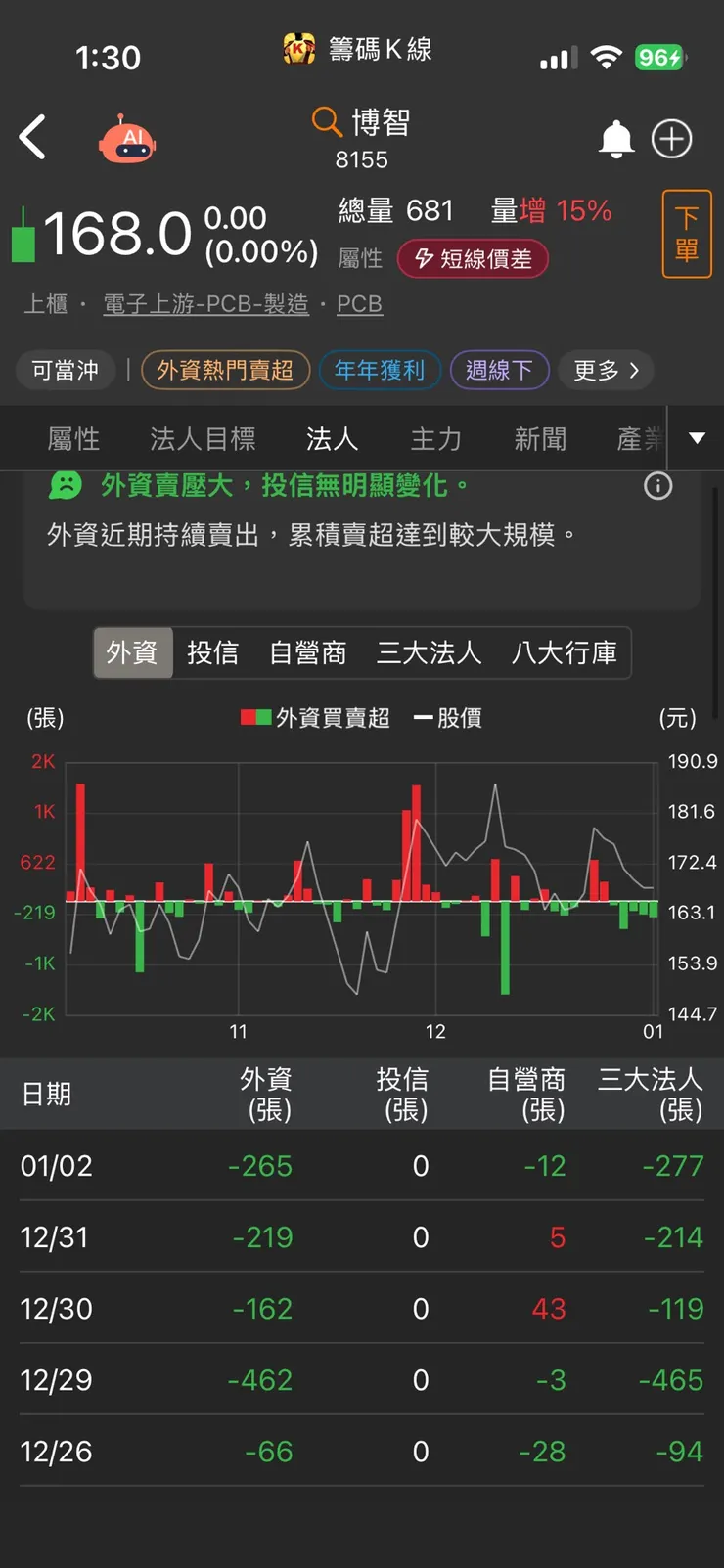Tap the 短線價差 lightning badge
724x1568 pixels.
[473, 259]
